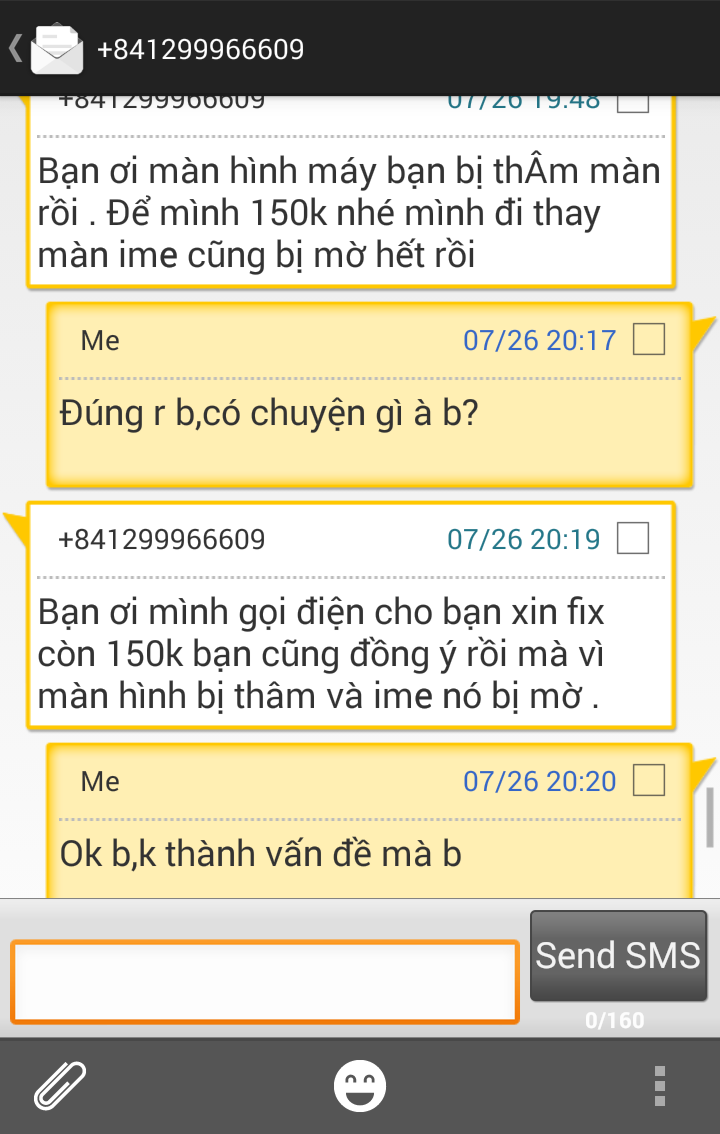The width and height of the screenshot is (720, 1134).
Task: Open the emoji smiley picker
Action: click(x=360, y=1086)
